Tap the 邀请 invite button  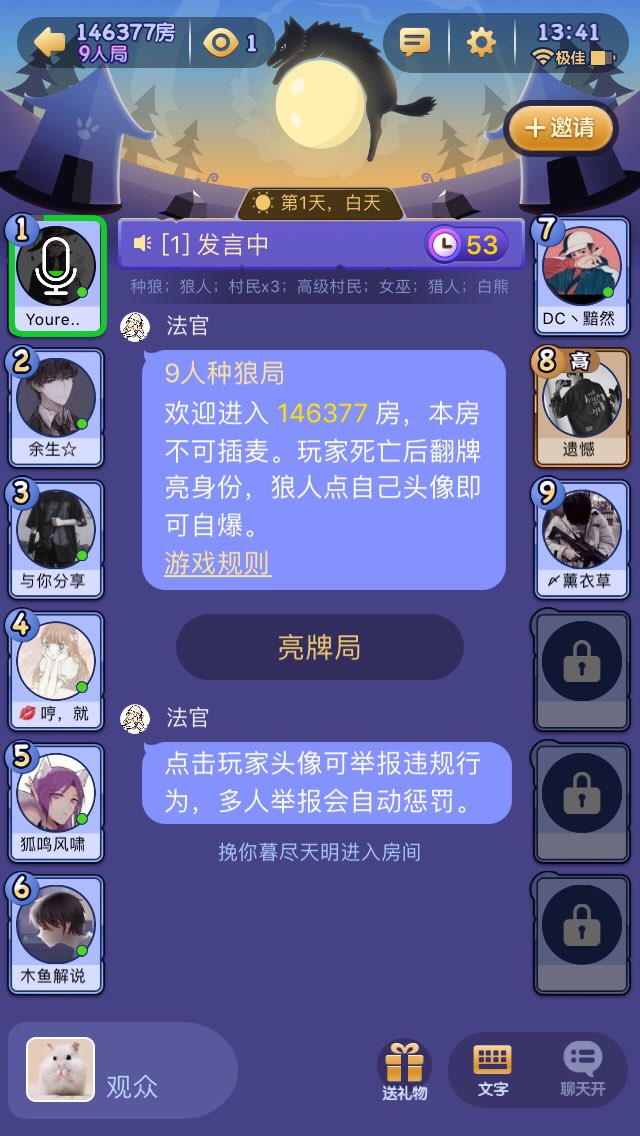(x=560, y=128)
